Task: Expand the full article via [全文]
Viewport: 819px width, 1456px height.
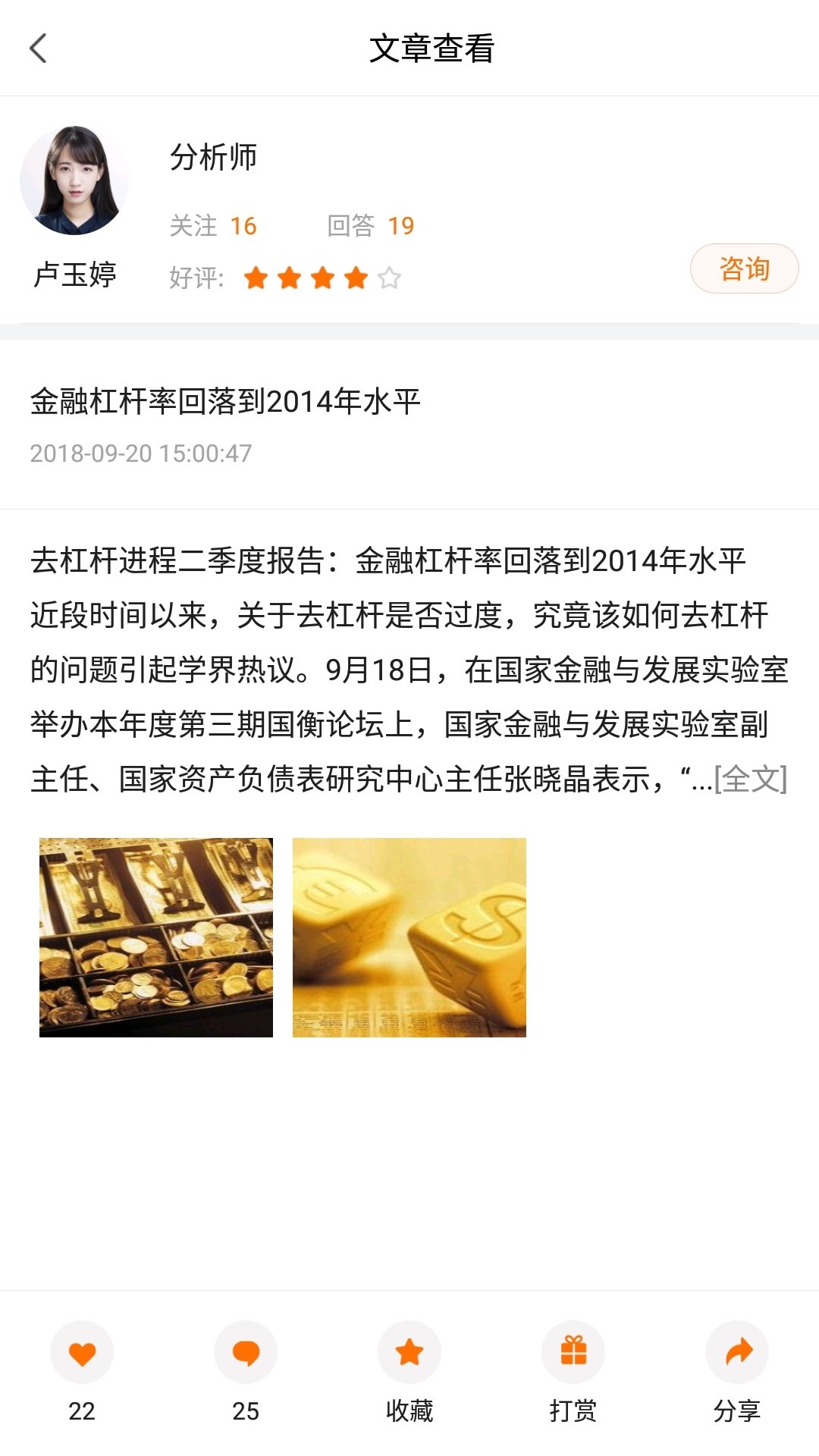Action: [750, 779]
